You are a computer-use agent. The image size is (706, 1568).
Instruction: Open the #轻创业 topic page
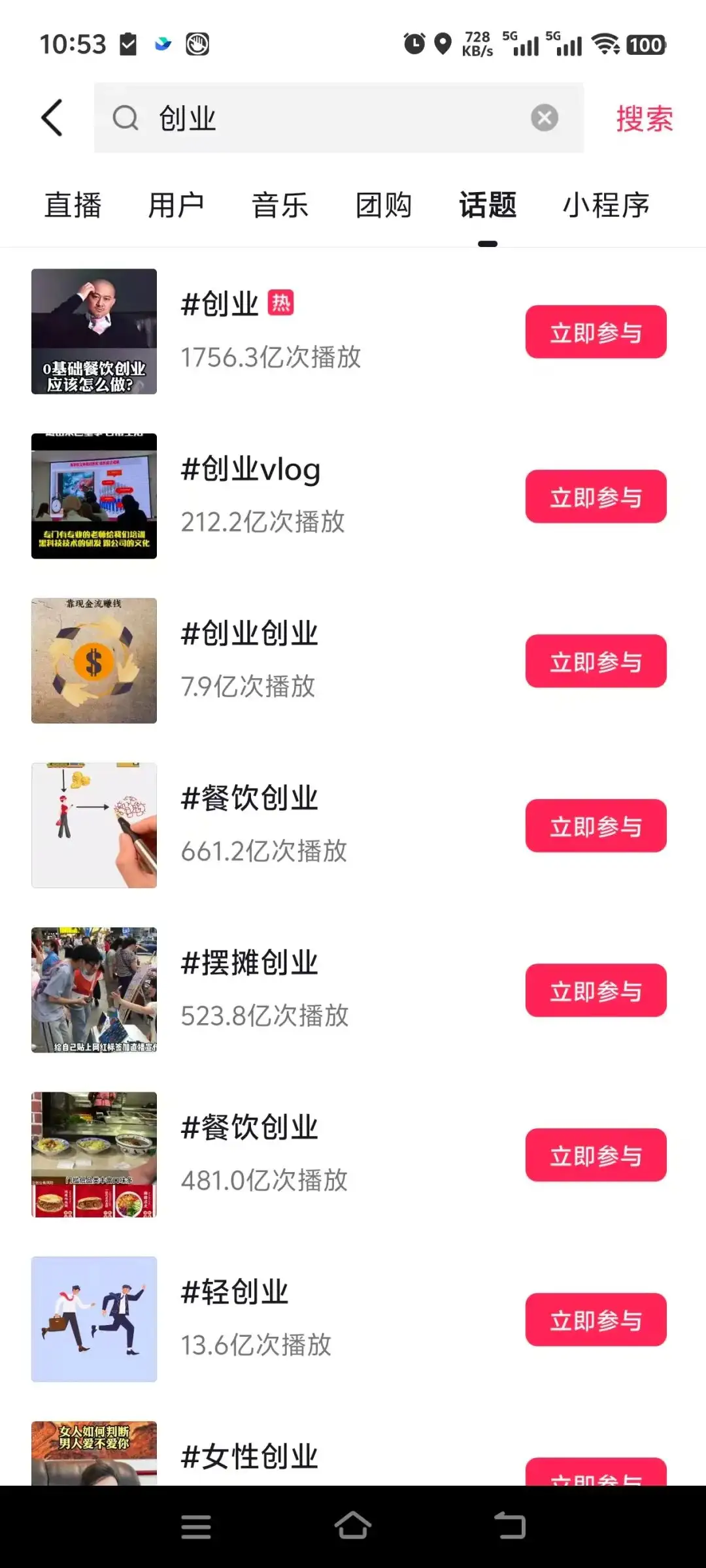coord(233,1289)
